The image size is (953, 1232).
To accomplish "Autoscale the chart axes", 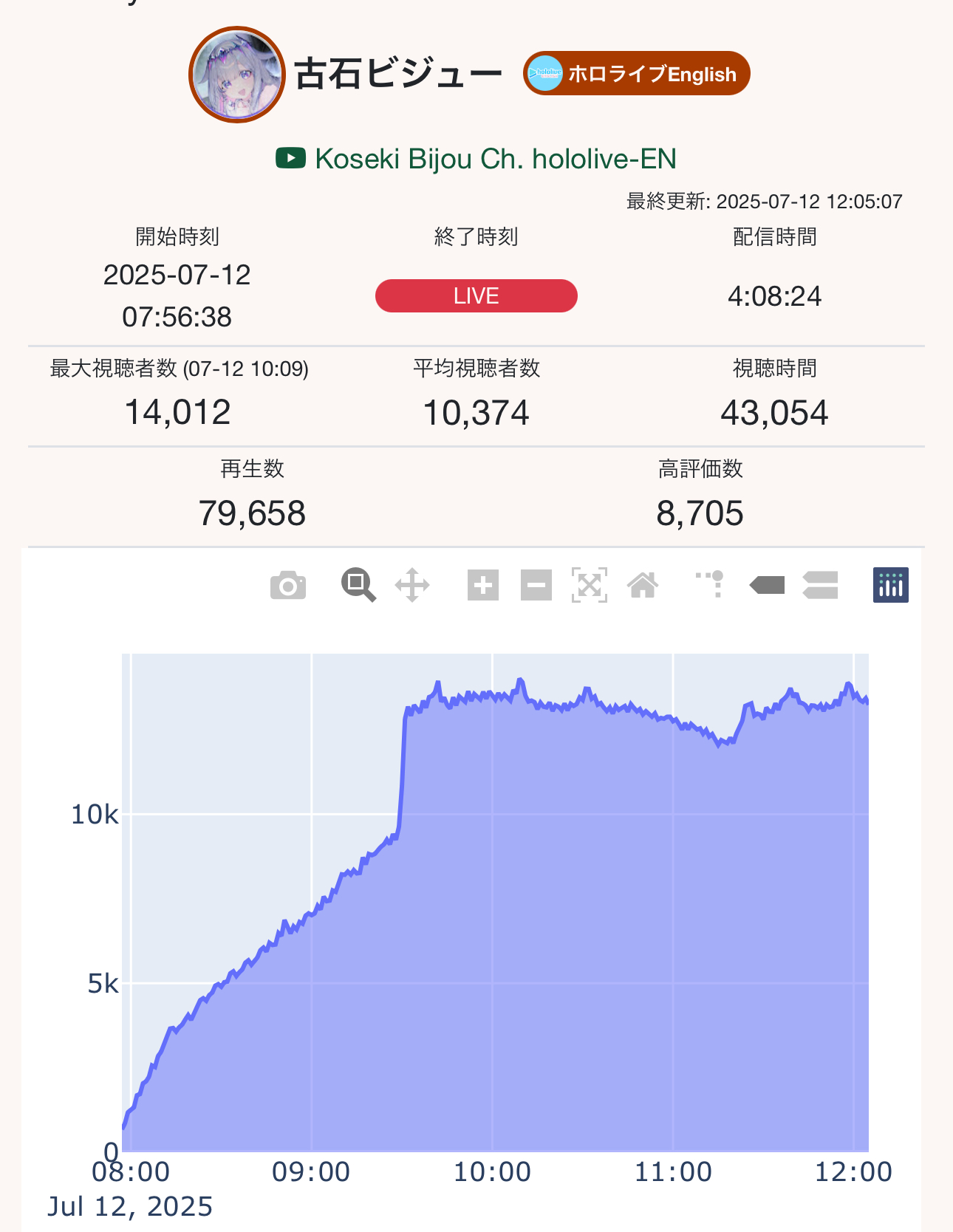I will (590, 586).
